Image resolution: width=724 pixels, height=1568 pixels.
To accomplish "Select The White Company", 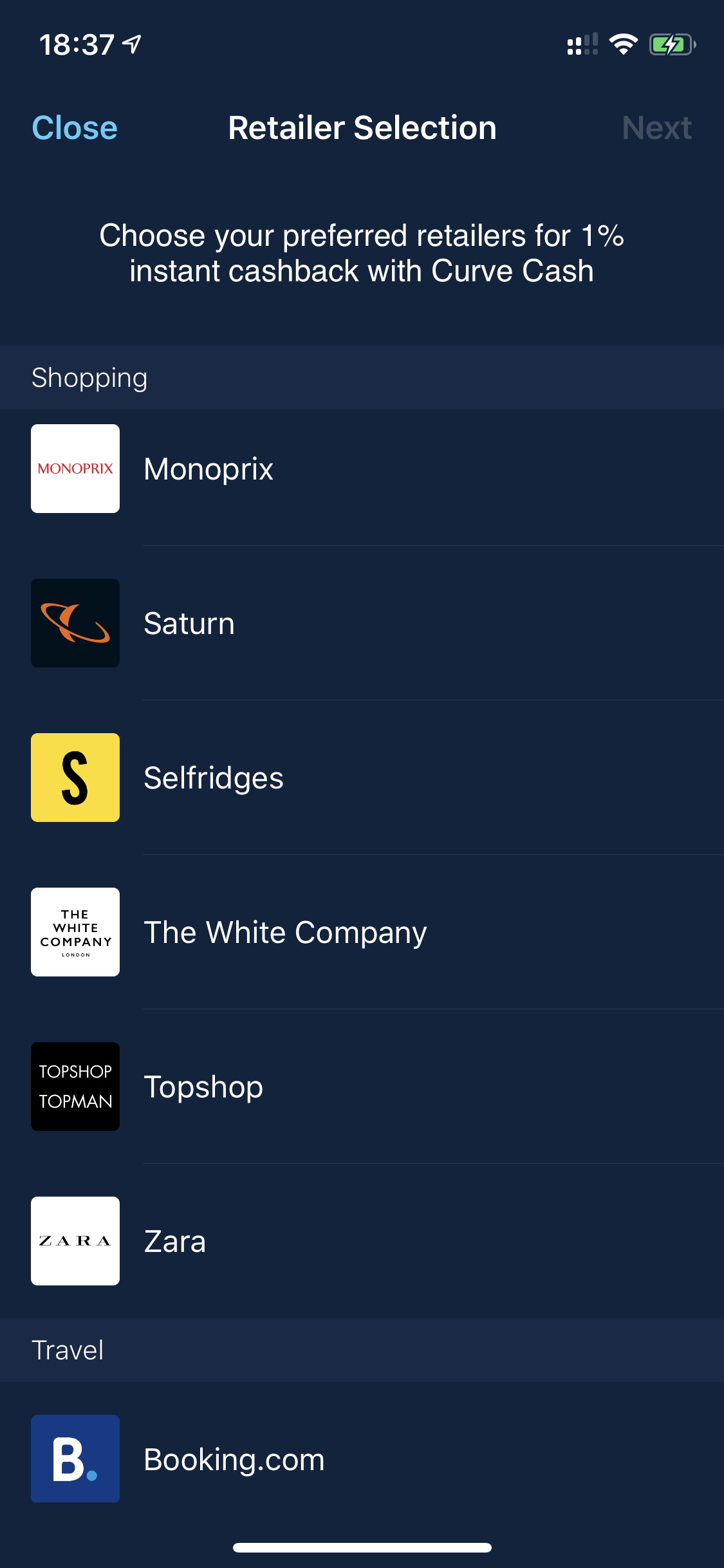I will [x=362, y=932].
